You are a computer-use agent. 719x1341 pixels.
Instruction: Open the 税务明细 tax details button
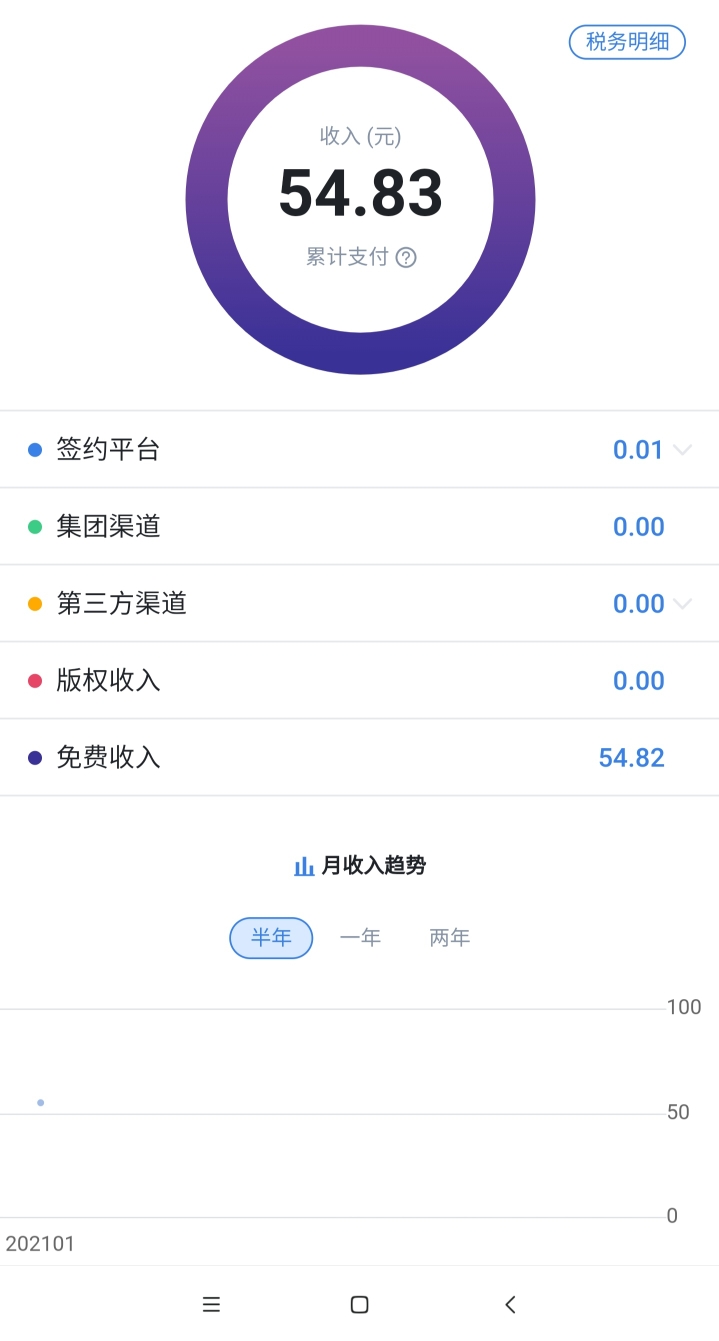[x=627, y=42]
